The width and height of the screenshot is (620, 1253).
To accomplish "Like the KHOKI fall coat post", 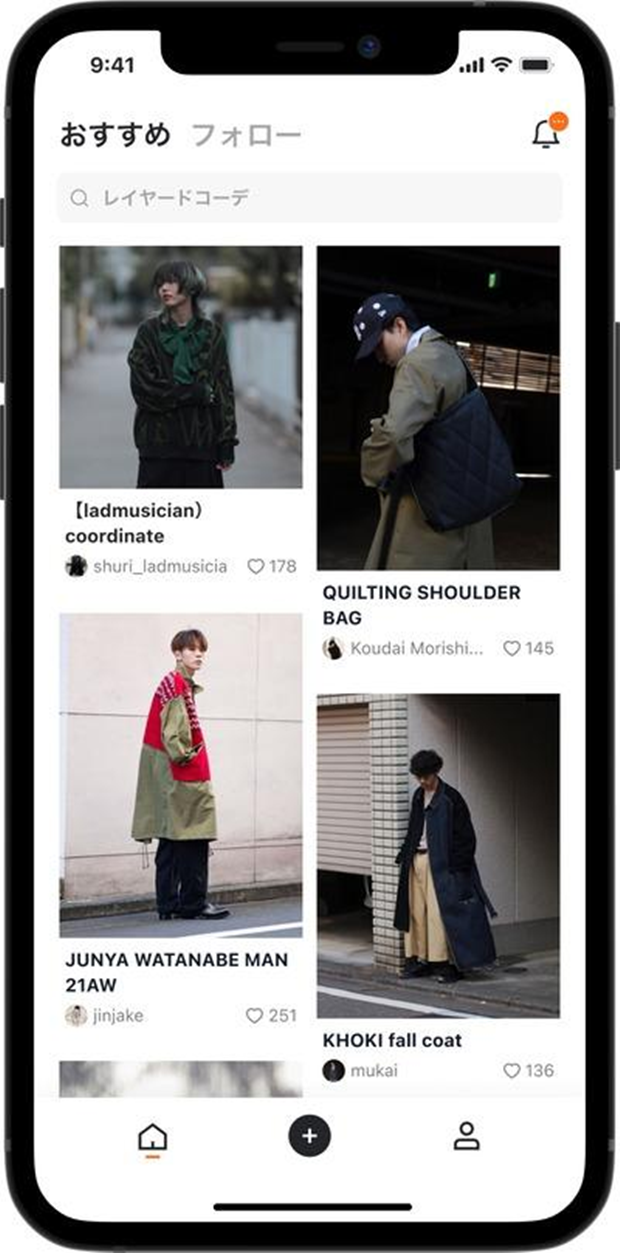I will point(512,1071).
